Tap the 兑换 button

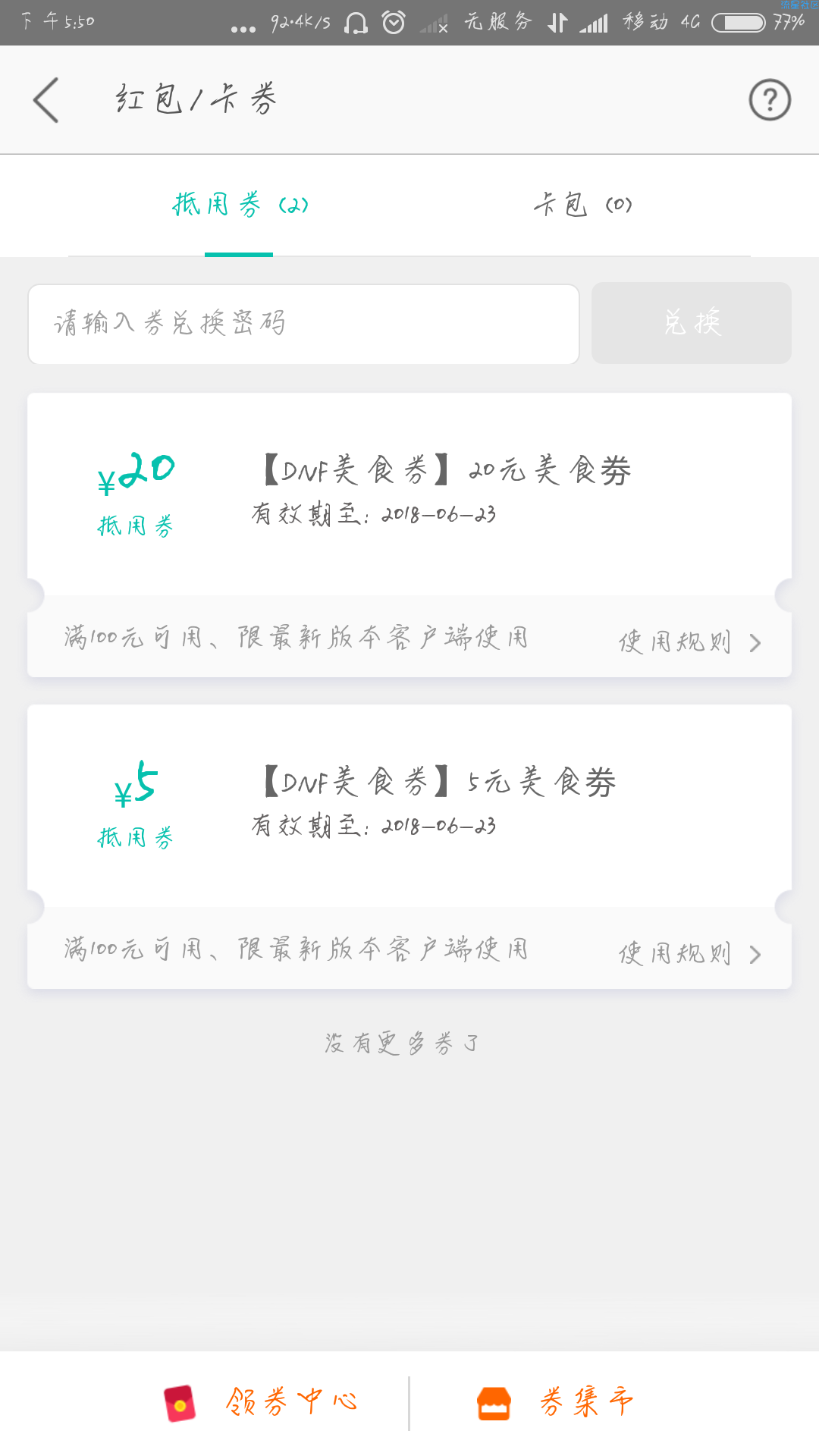pos(692,323)
